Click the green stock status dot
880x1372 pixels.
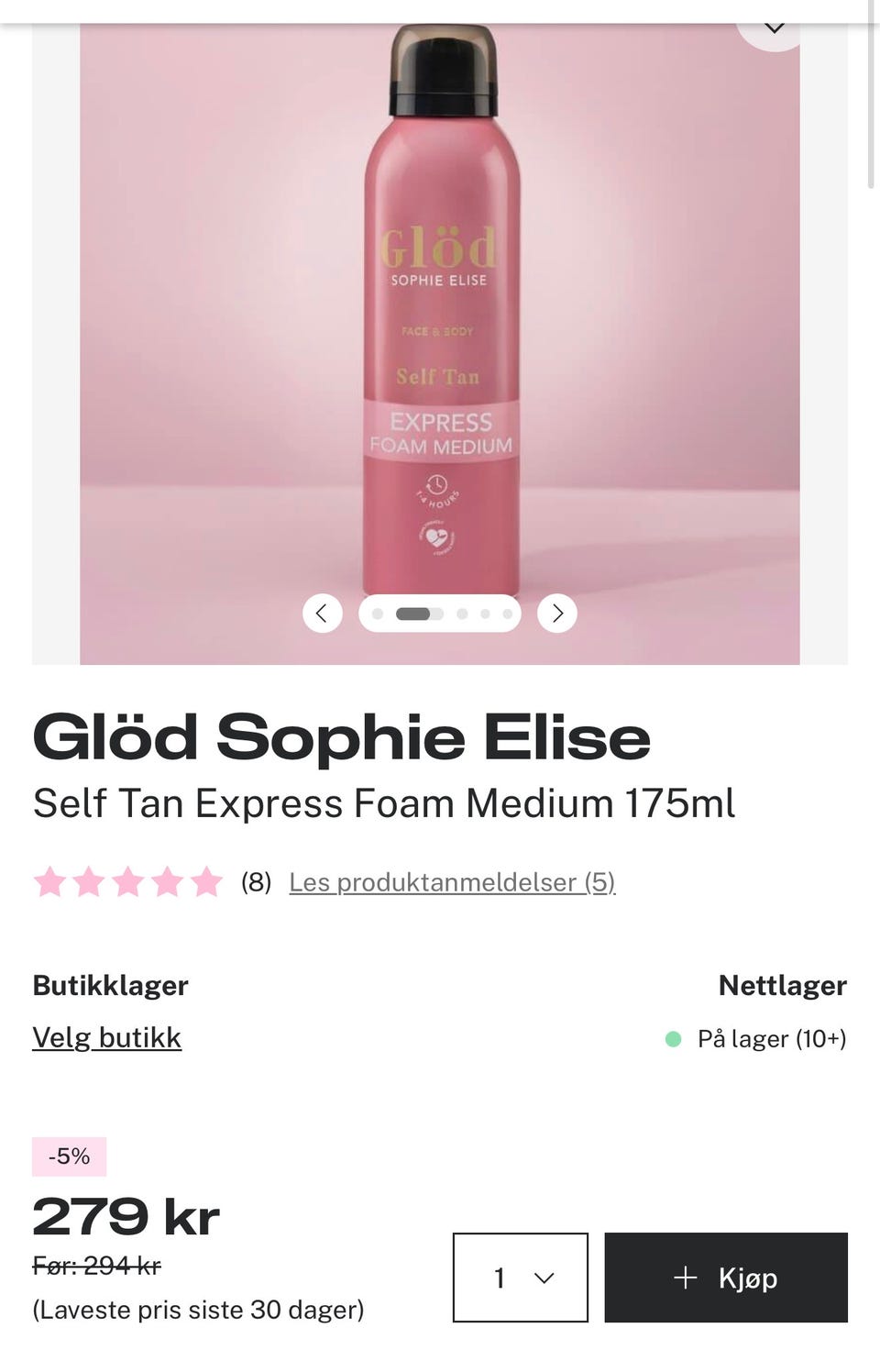675,1038
